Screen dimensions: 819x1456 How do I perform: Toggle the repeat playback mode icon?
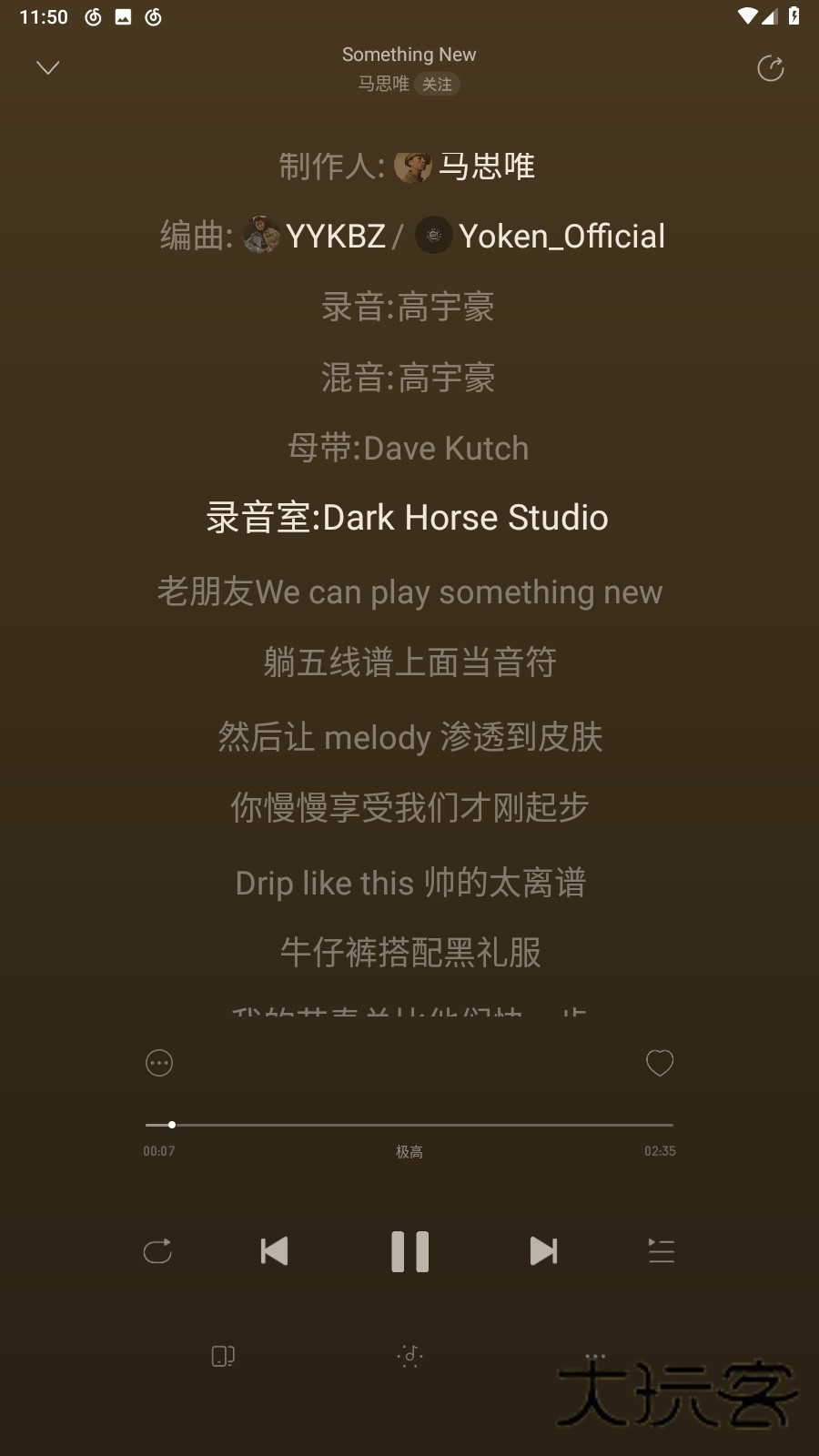157,1251
